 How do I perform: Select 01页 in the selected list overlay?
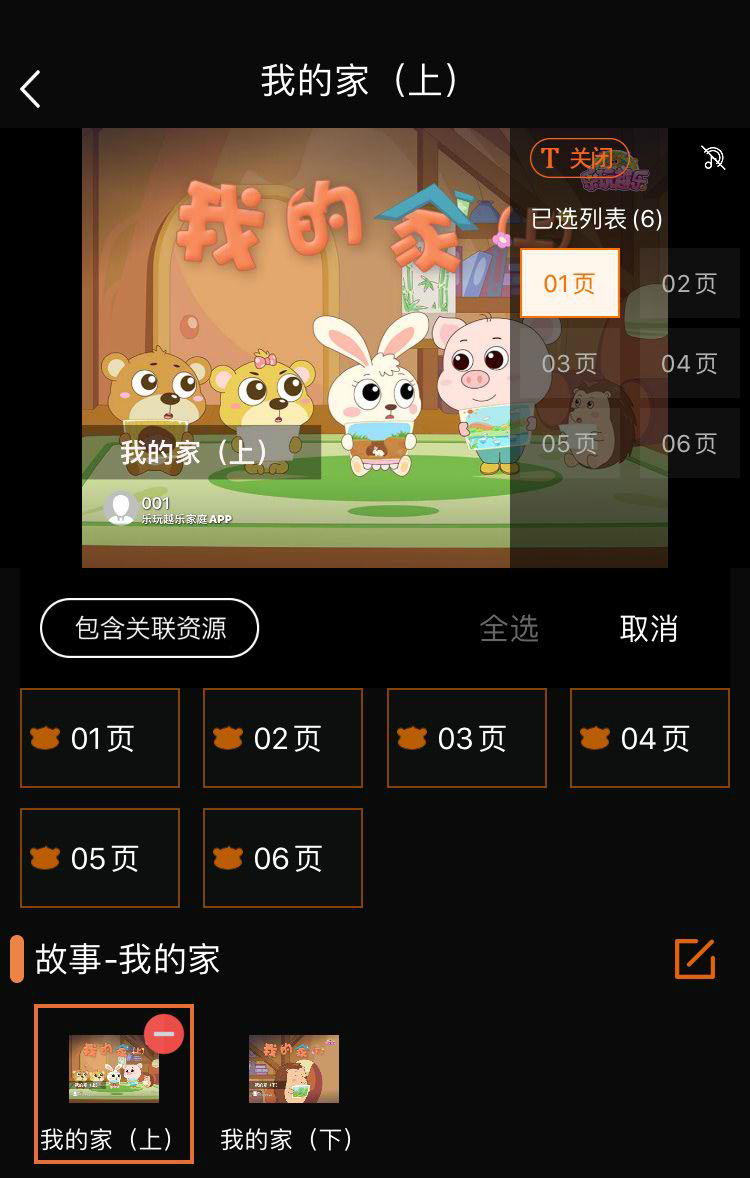pos(570,283)
